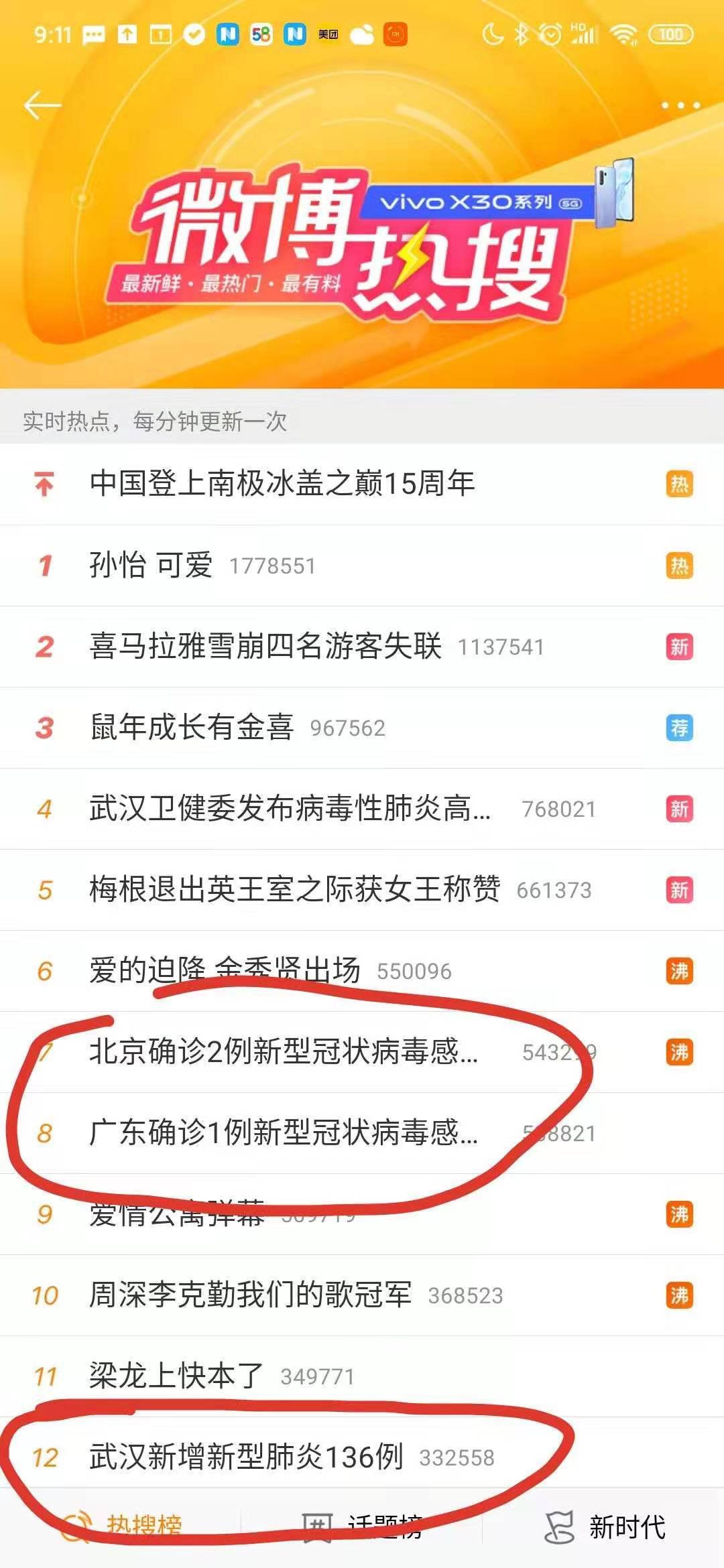This screenshot has width=724, height=1568.
Task: Open 周深李克勤我们的歌冠军 topic
Action: (251, 1295)
